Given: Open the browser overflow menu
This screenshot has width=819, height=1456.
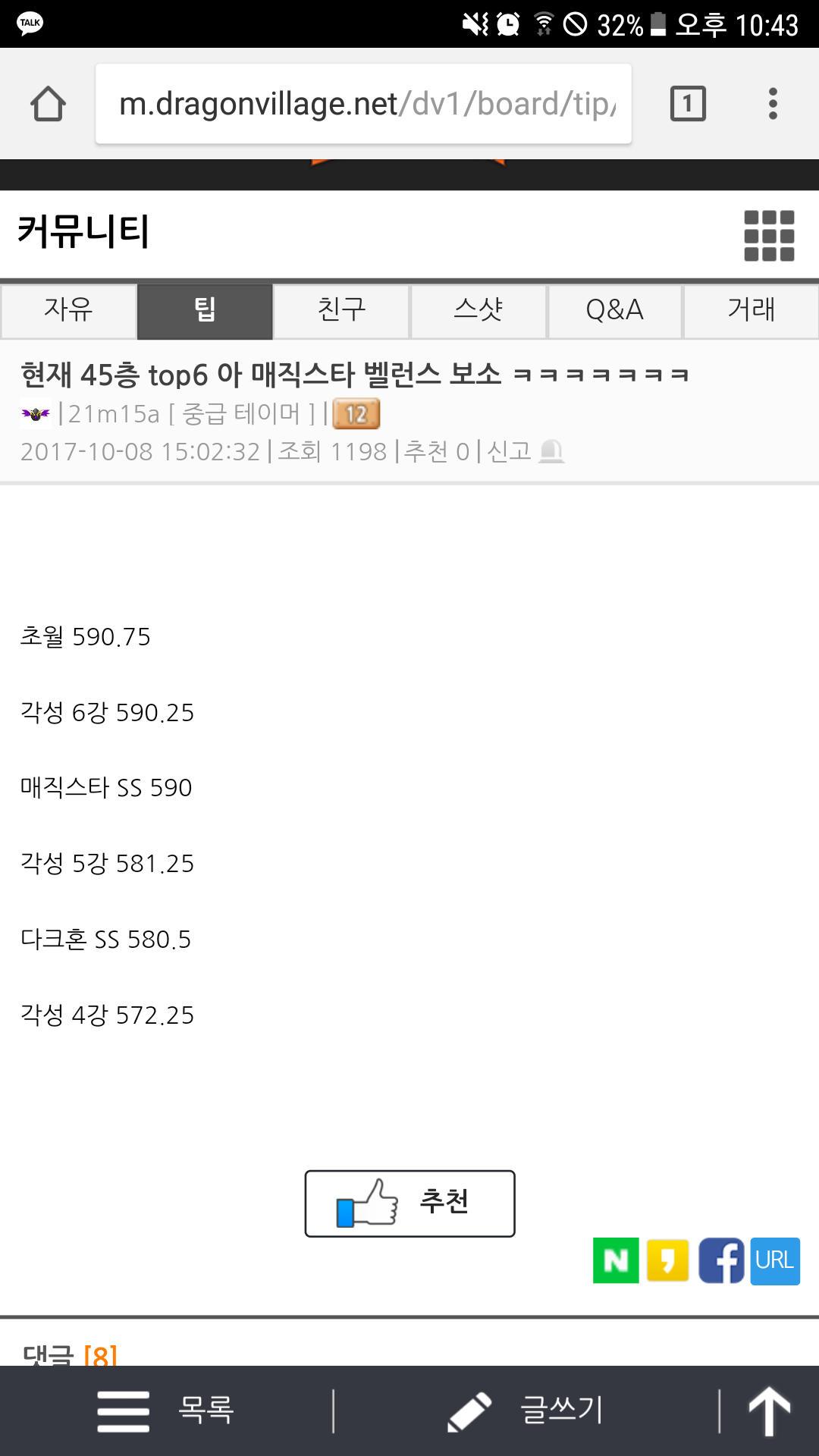Looking at the screenshot, I should click(x=773, y=104).
